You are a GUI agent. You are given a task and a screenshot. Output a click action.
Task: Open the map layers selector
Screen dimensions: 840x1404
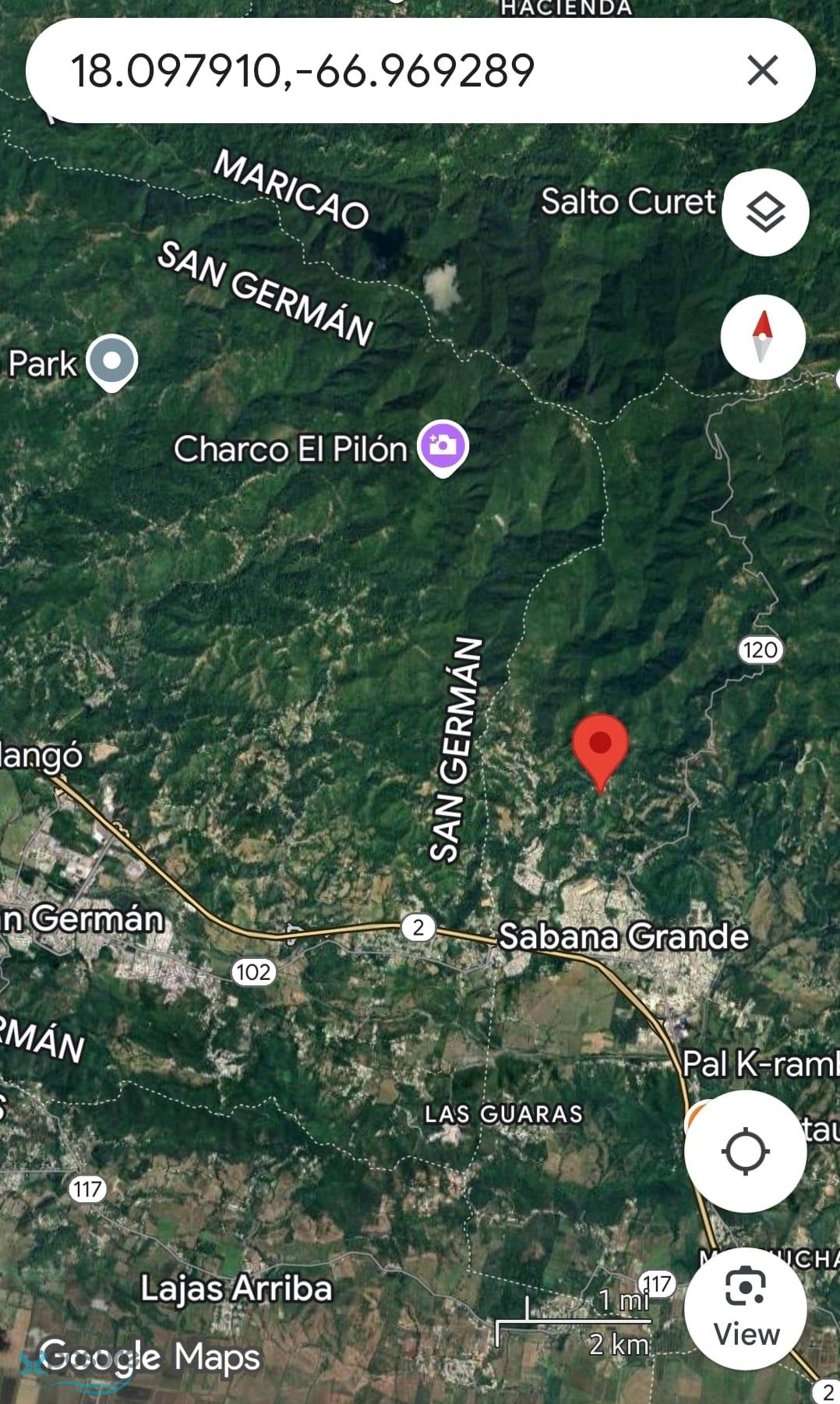765,212
